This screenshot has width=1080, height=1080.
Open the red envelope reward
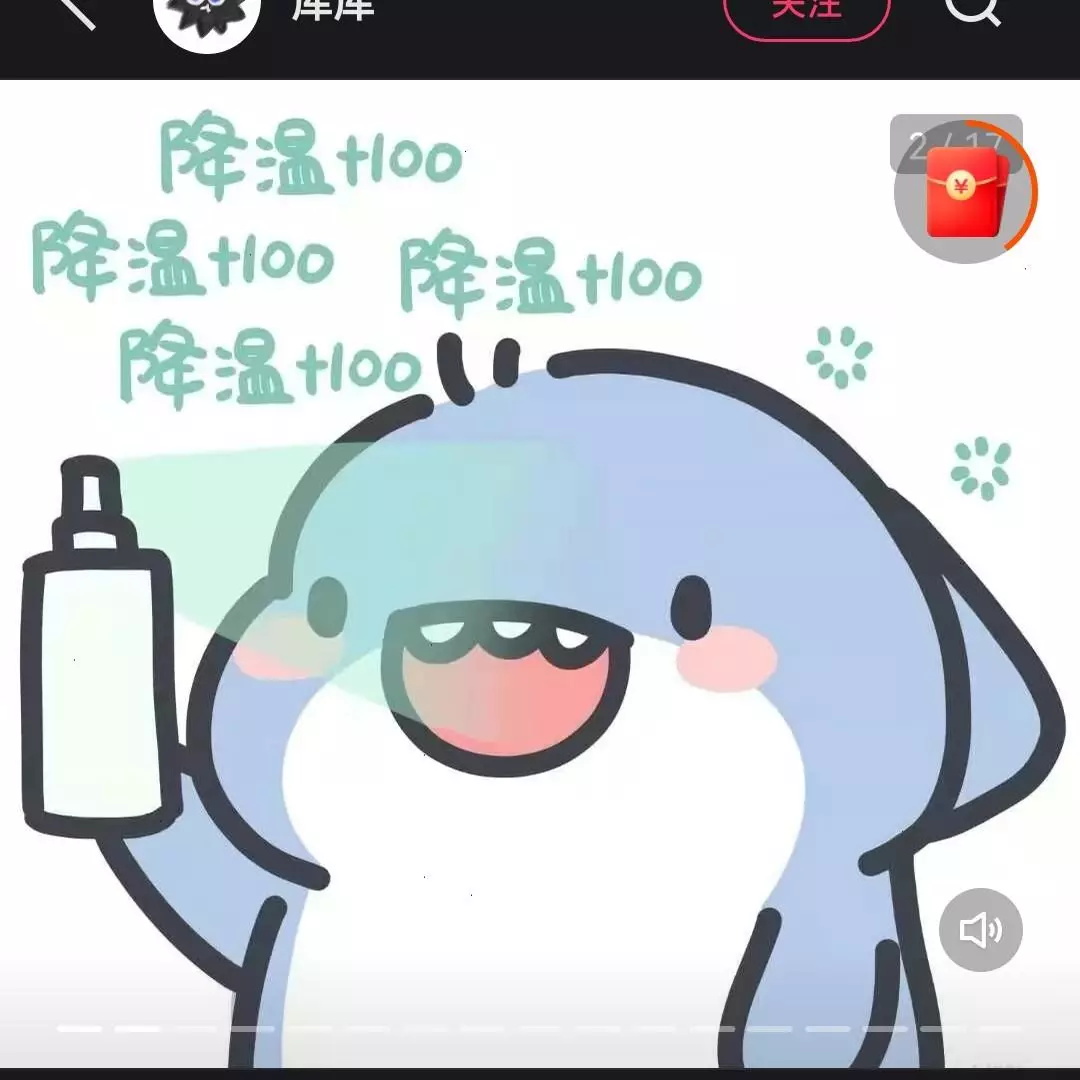pos(964,192)
